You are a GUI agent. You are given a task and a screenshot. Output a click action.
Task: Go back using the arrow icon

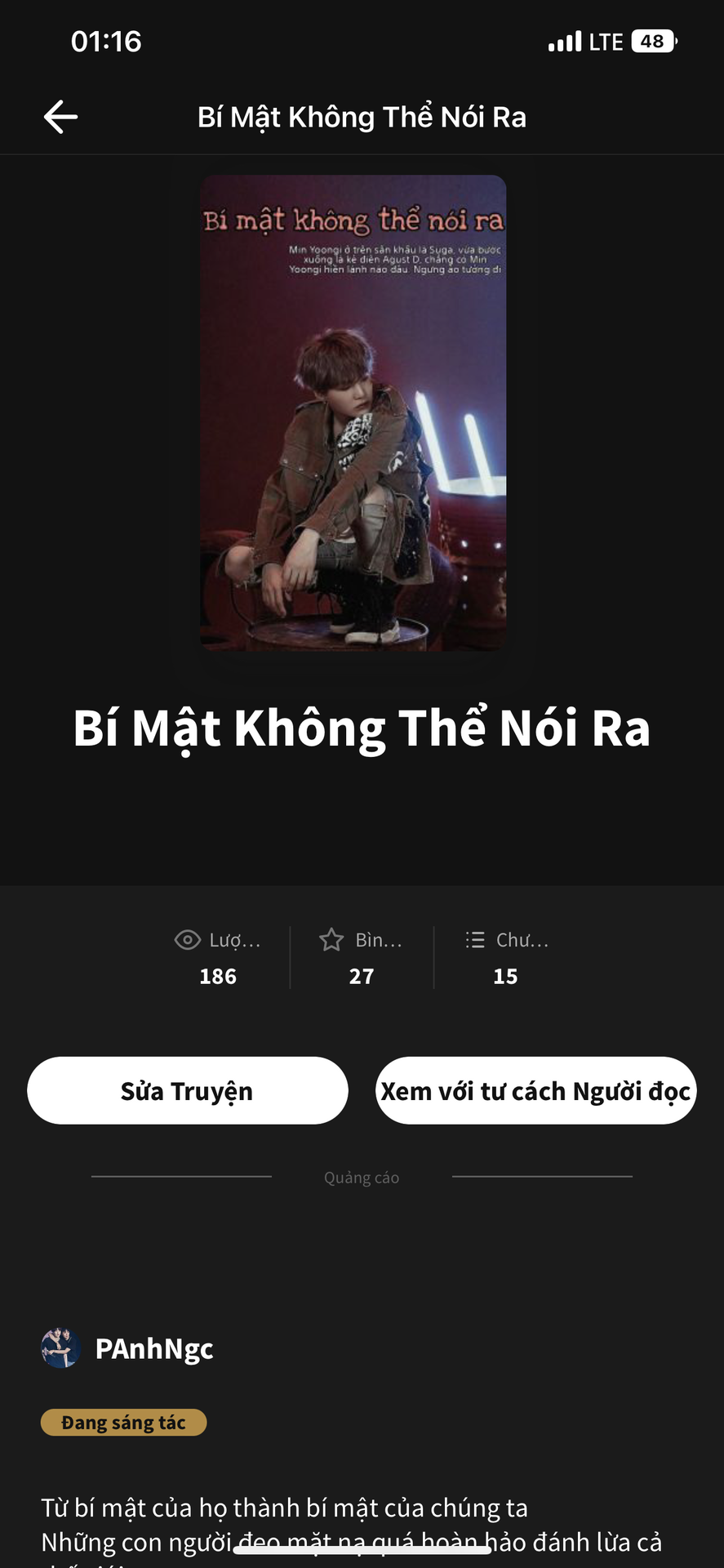tap(60, 117)
